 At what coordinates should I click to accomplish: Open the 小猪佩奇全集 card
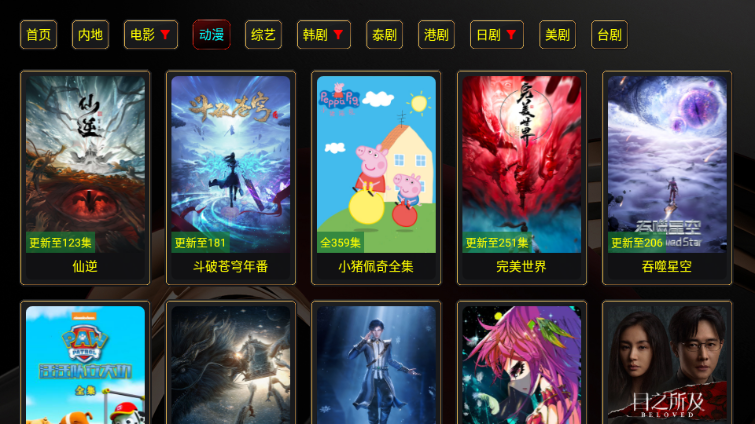click(x=376, y=177)
